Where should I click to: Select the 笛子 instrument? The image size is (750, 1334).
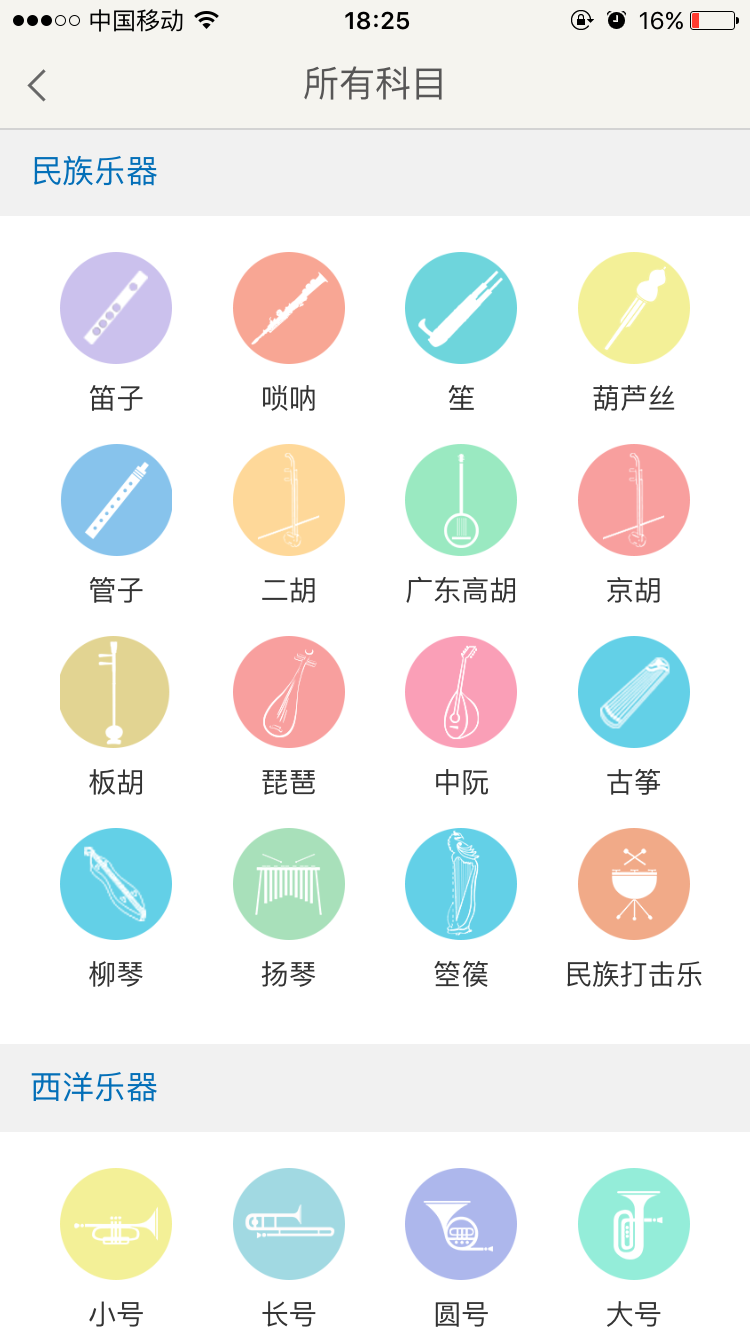116,308
